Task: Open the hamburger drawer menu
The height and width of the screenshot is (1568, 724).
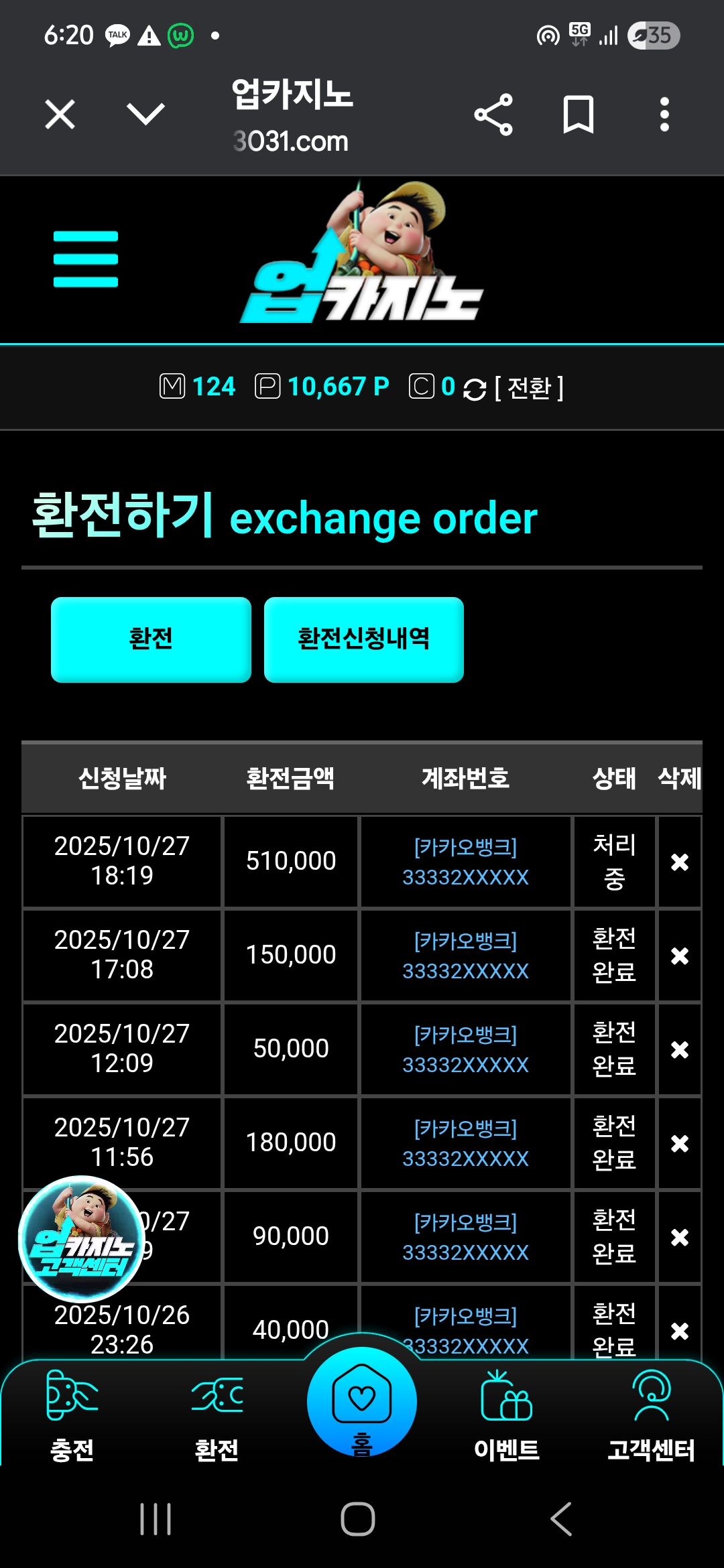Action: click(x=86, y=259)
